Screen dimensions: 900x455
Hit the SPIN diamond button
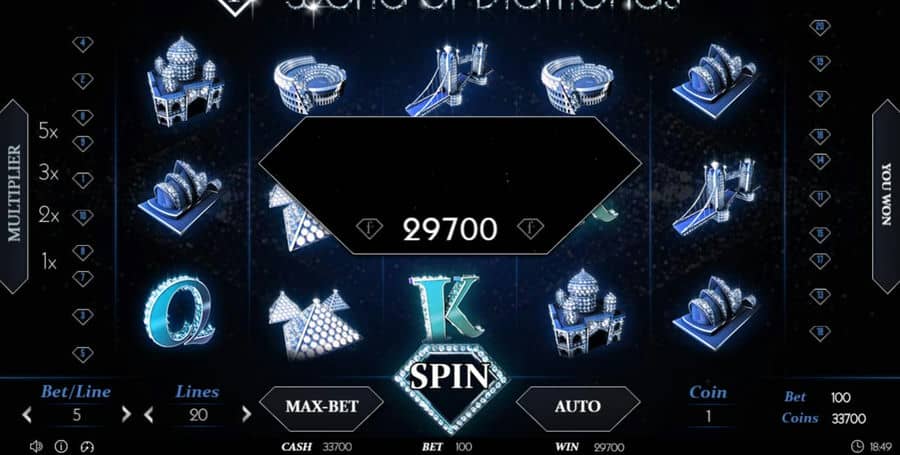(x=449, y=377)
